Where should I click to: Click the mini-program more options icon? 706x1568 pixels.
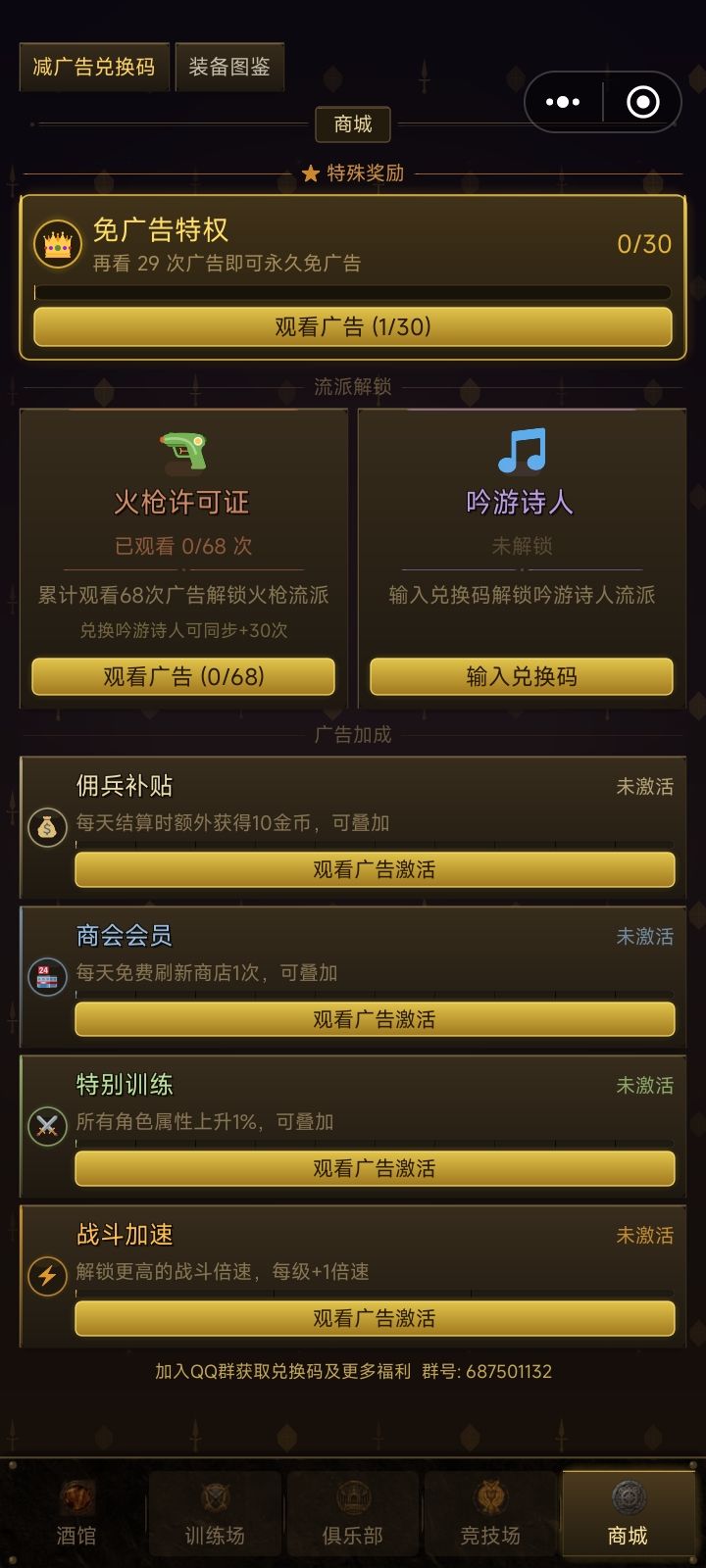point(561,101)
